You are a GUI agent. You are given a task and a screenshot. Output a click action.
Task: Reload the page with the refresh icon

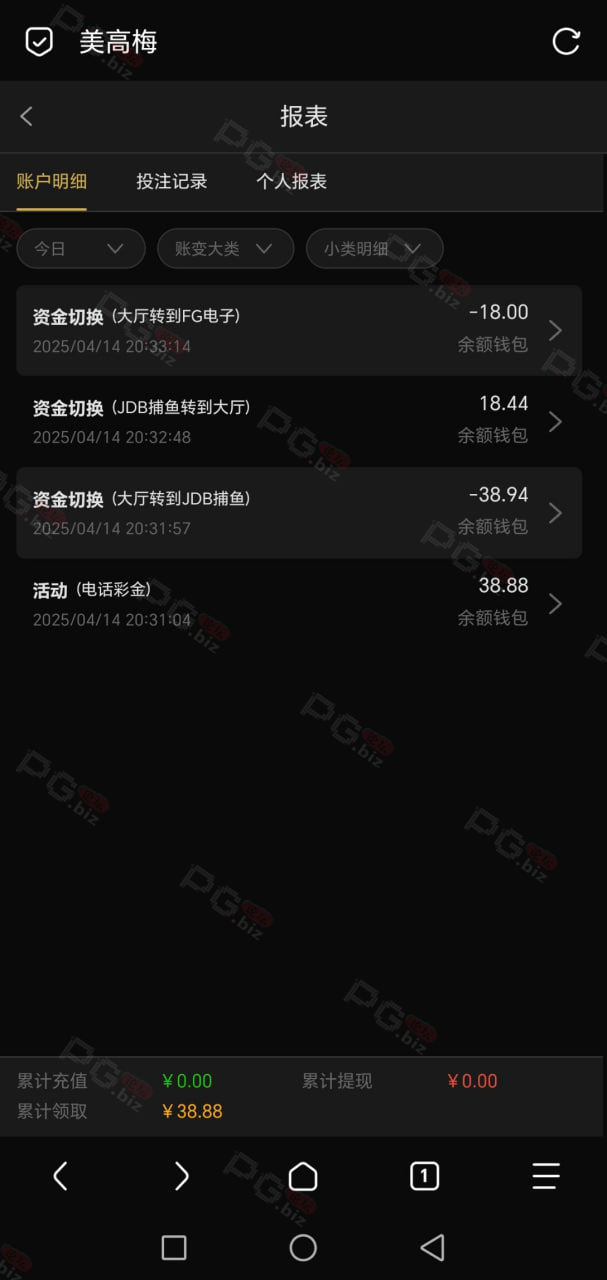click(566, 41)
